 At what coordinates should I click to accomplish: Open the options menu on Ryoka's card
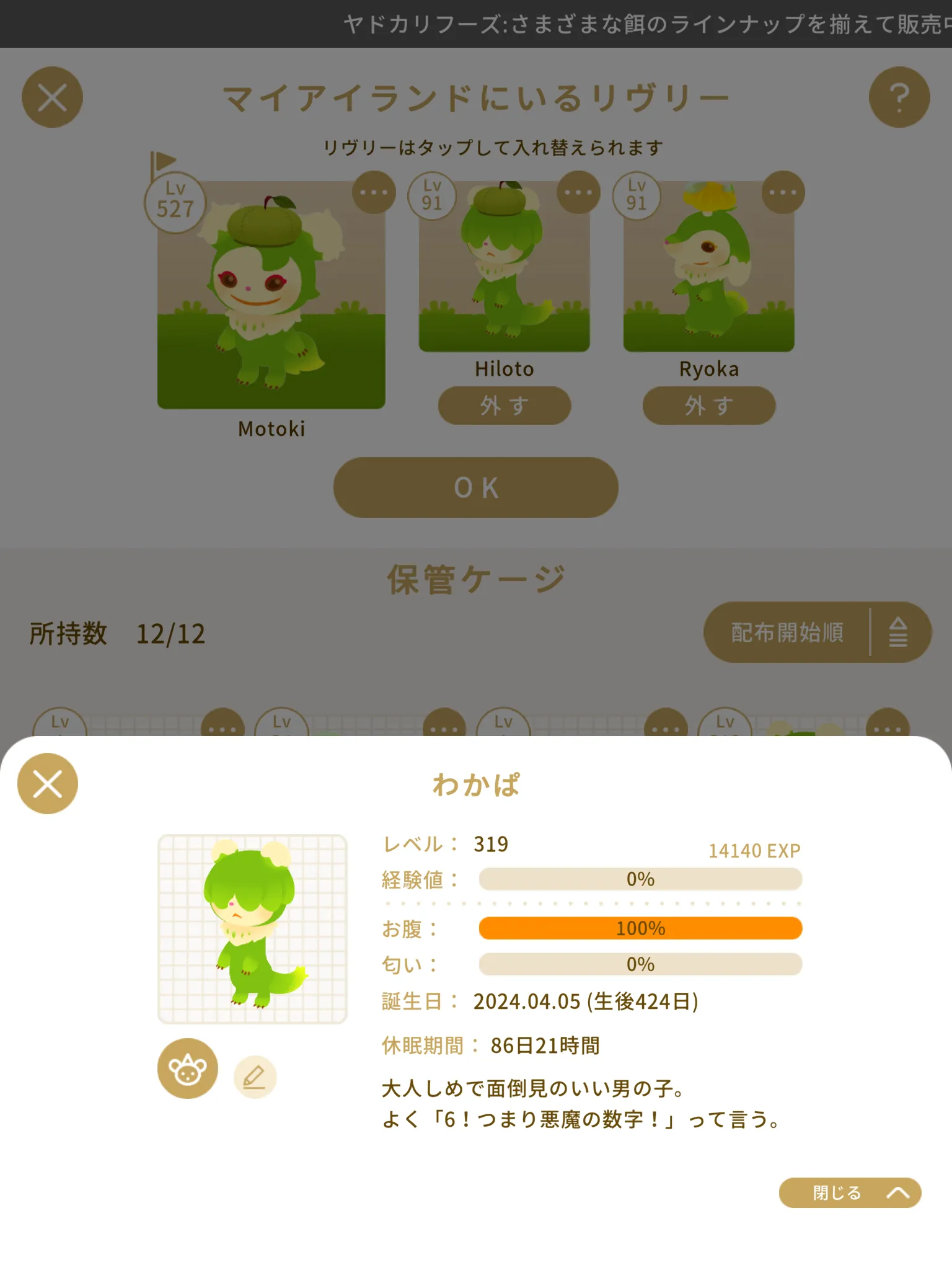[783, 192]
